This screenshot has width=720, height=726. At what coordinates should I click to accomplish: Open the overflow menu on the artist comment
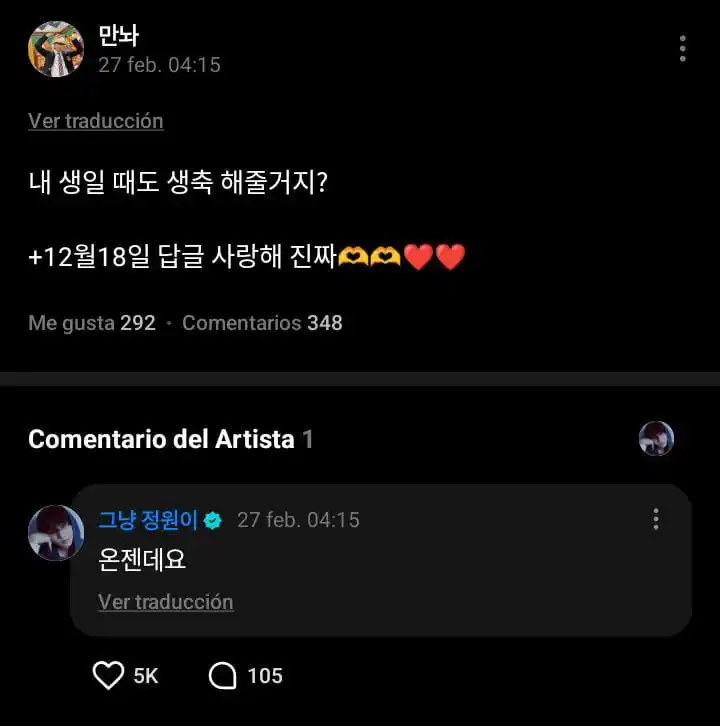(x=656, y=519)
